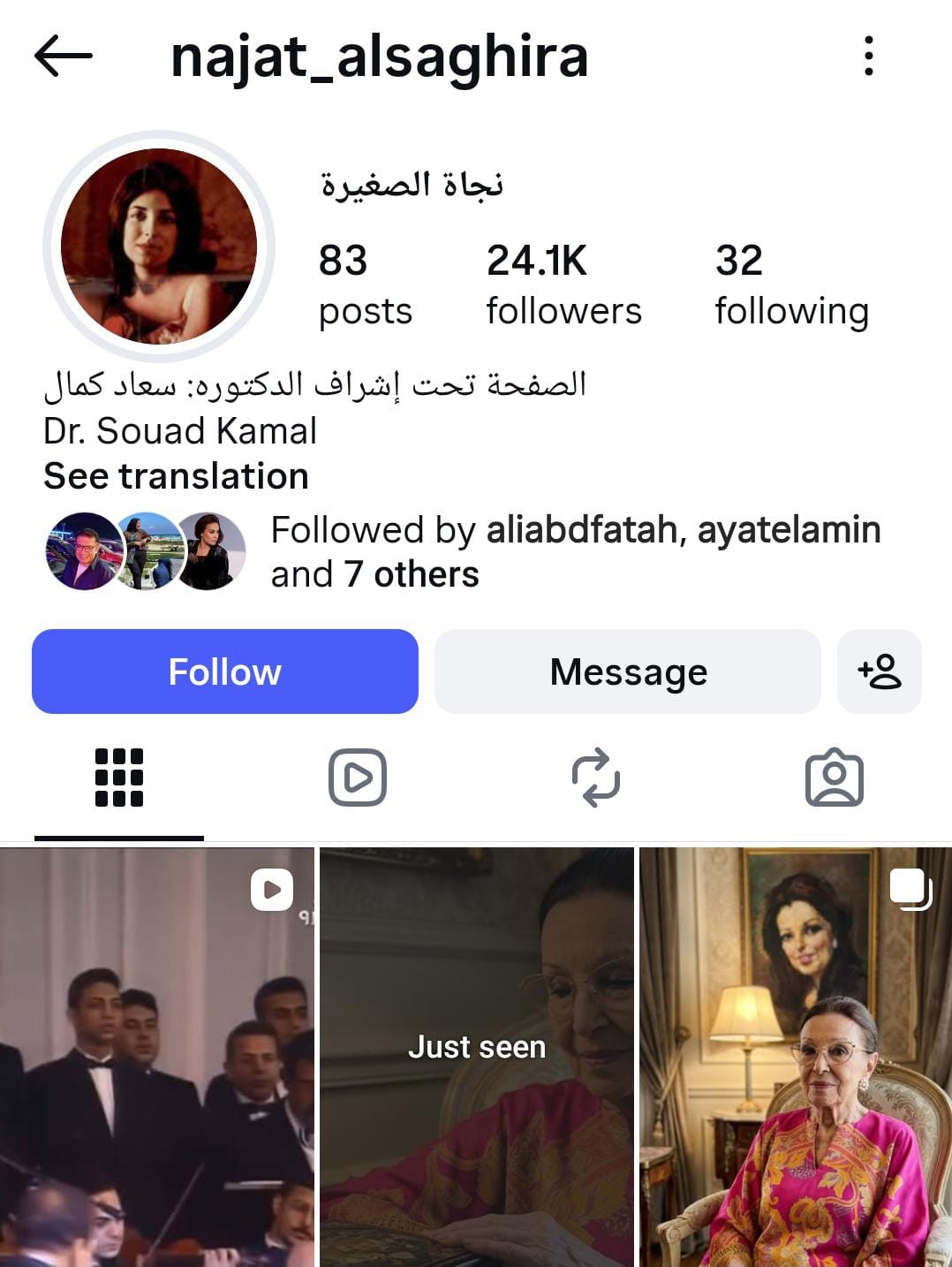The height and width of the screenshot is (1267, 952).
Task: Open the followers list showing 24.1K
Action: 563,281
